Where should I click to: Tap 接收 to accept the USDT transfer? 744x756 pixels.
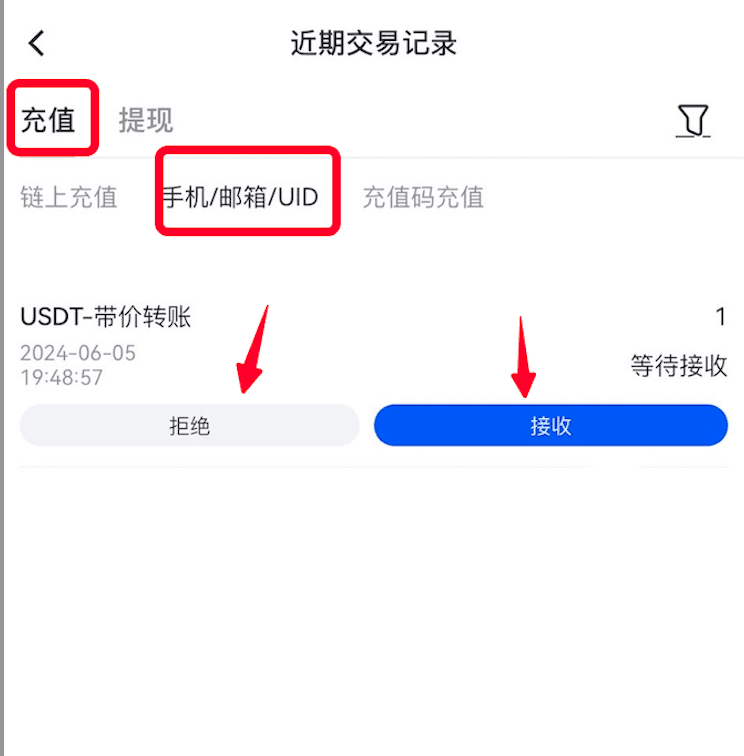coord(550,426)
